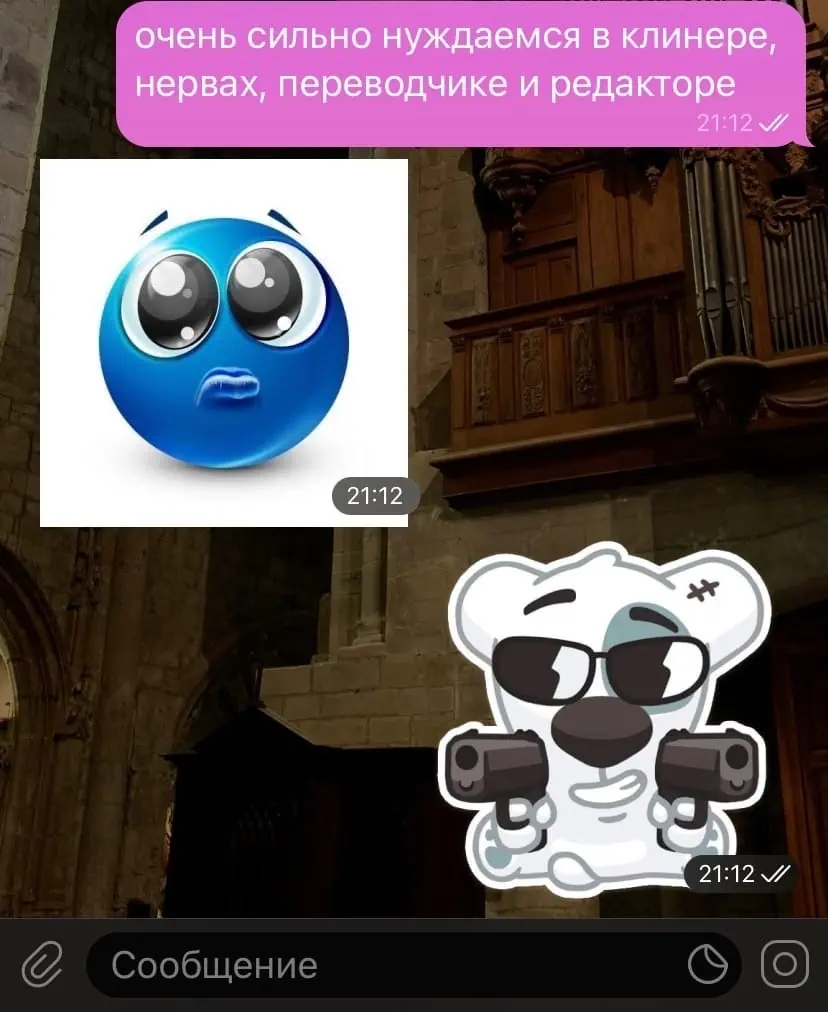Open the sticker panel icon
The height and width of the screenshot is (1012, 828).
(x=709, y=965)
